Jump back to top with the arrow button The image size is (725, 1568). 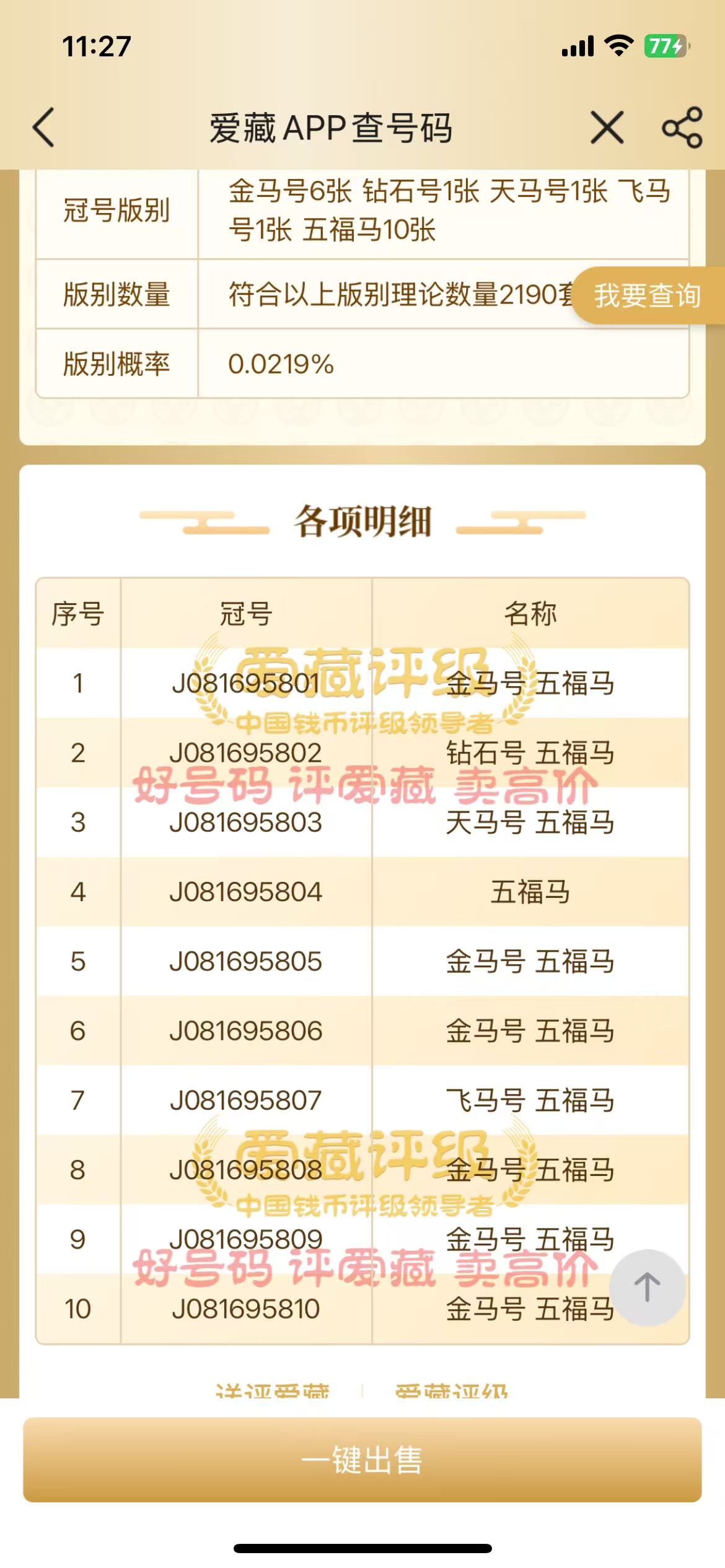647,1287
